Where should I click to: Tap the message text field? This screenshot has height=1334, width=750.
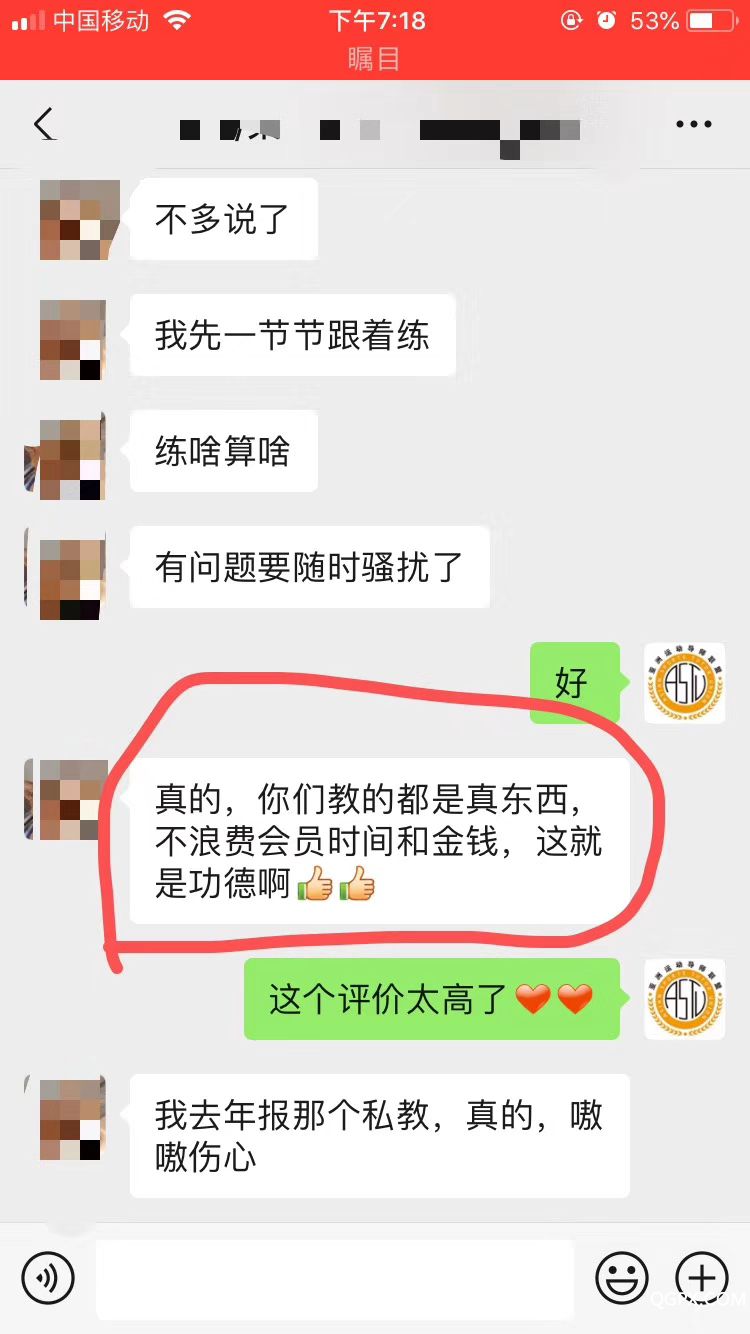point(334,1278)
